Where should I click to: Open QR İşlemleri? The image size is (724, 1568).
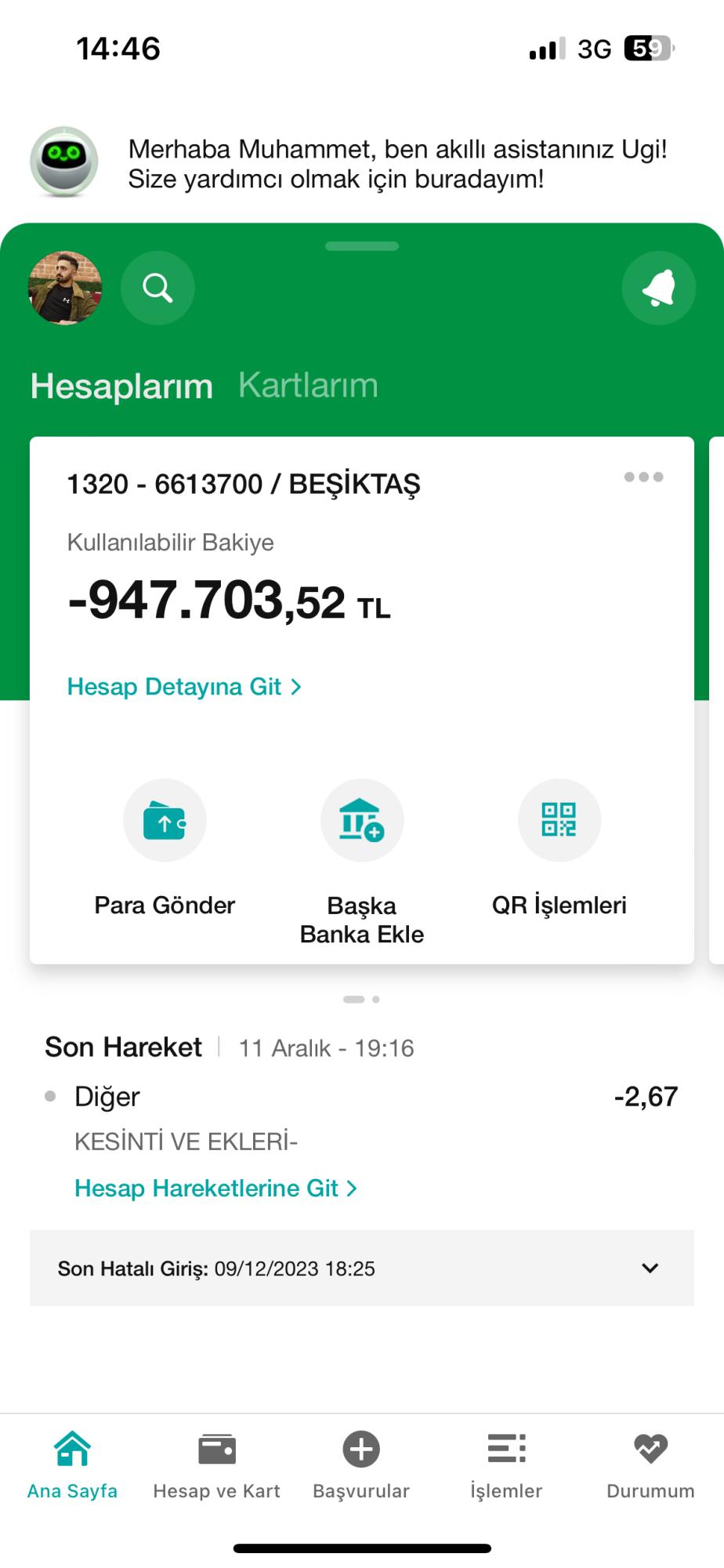(559, 820)
